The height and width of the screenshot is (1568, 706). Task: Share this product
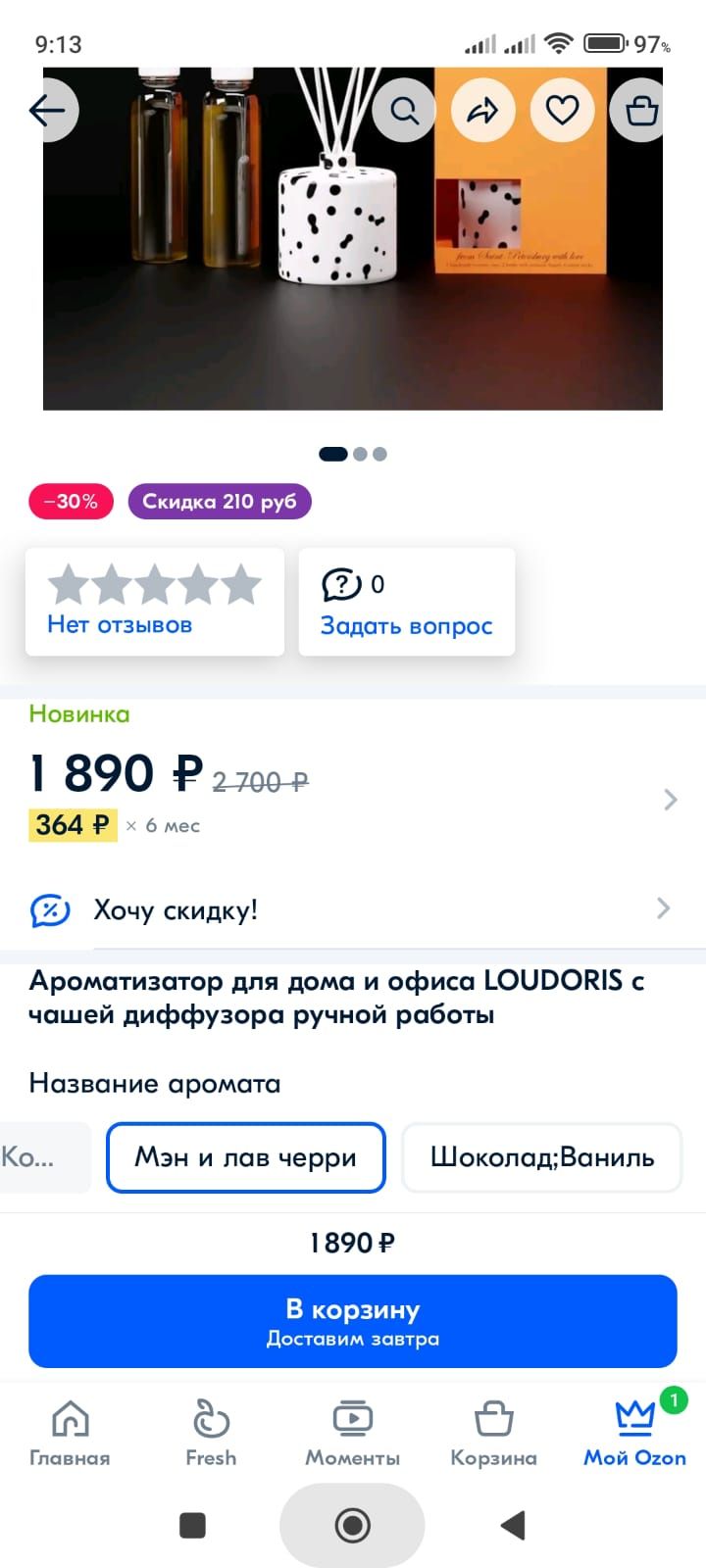[x=482, y=110]
